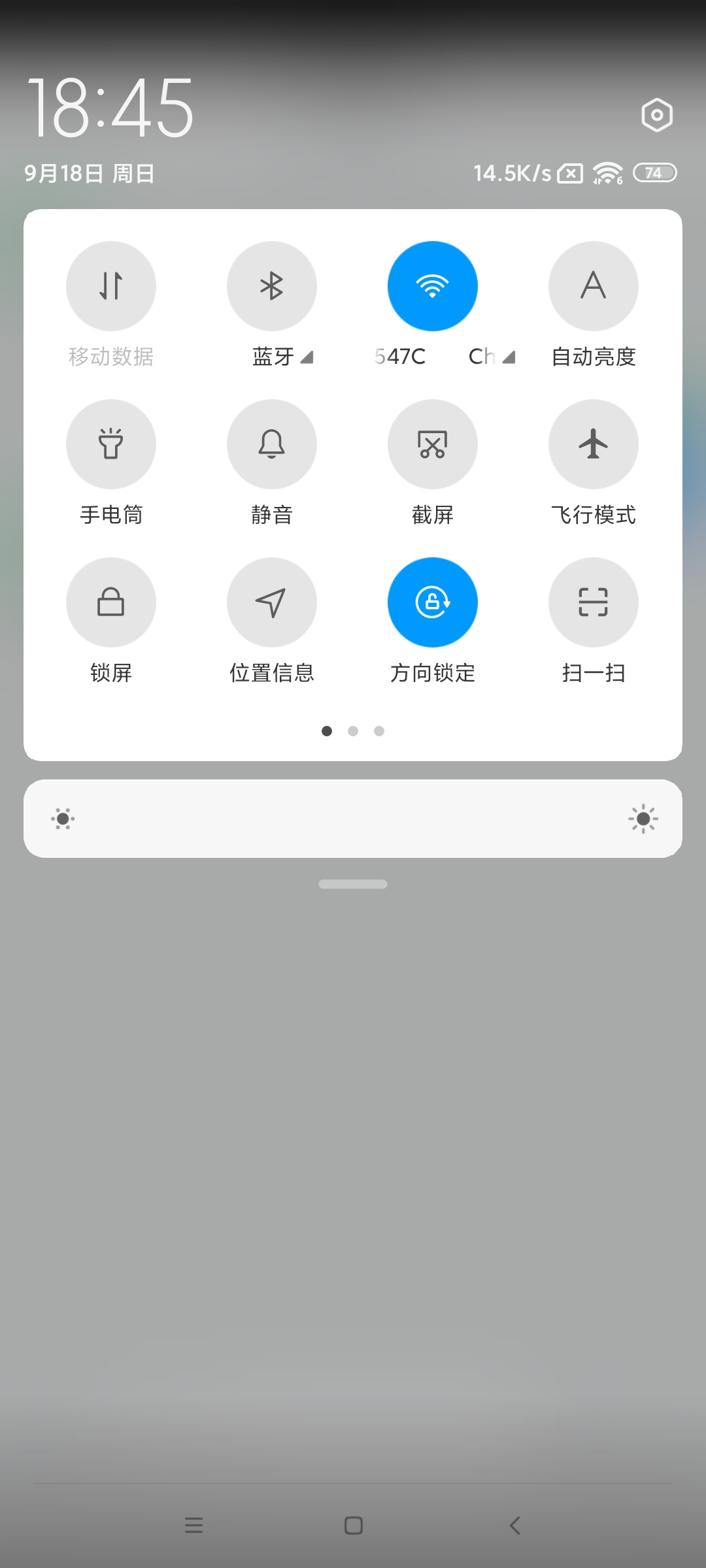Open the scanner (扫一扫)
Viewport: 706px width, 1568px height.
coord(594,602)
